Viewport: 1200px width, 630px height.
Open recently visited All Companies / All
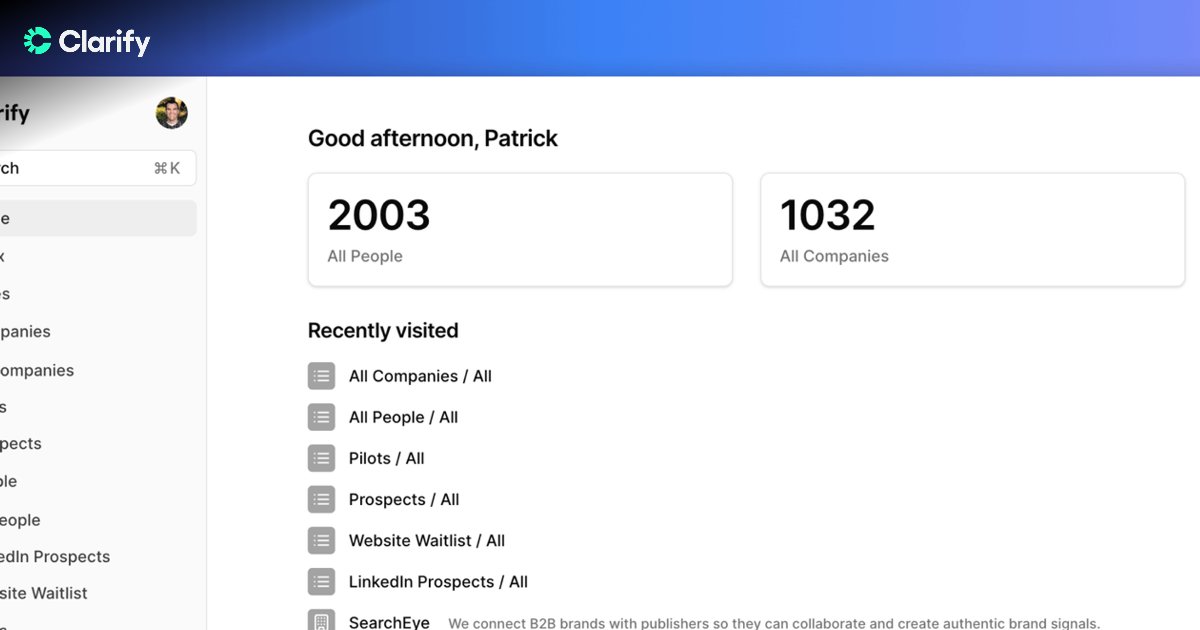(419, 376)
